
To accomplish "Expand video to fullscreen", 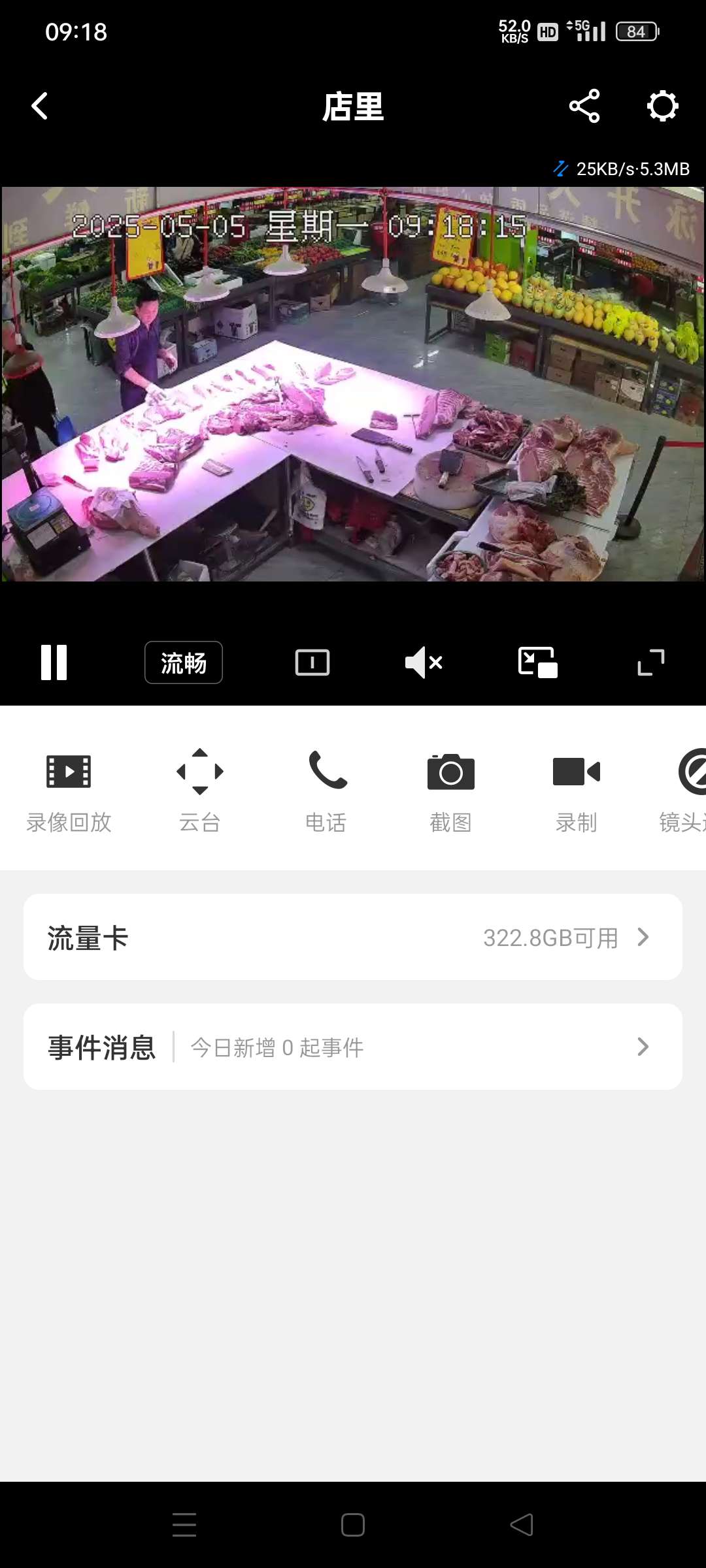I will 651,662.
